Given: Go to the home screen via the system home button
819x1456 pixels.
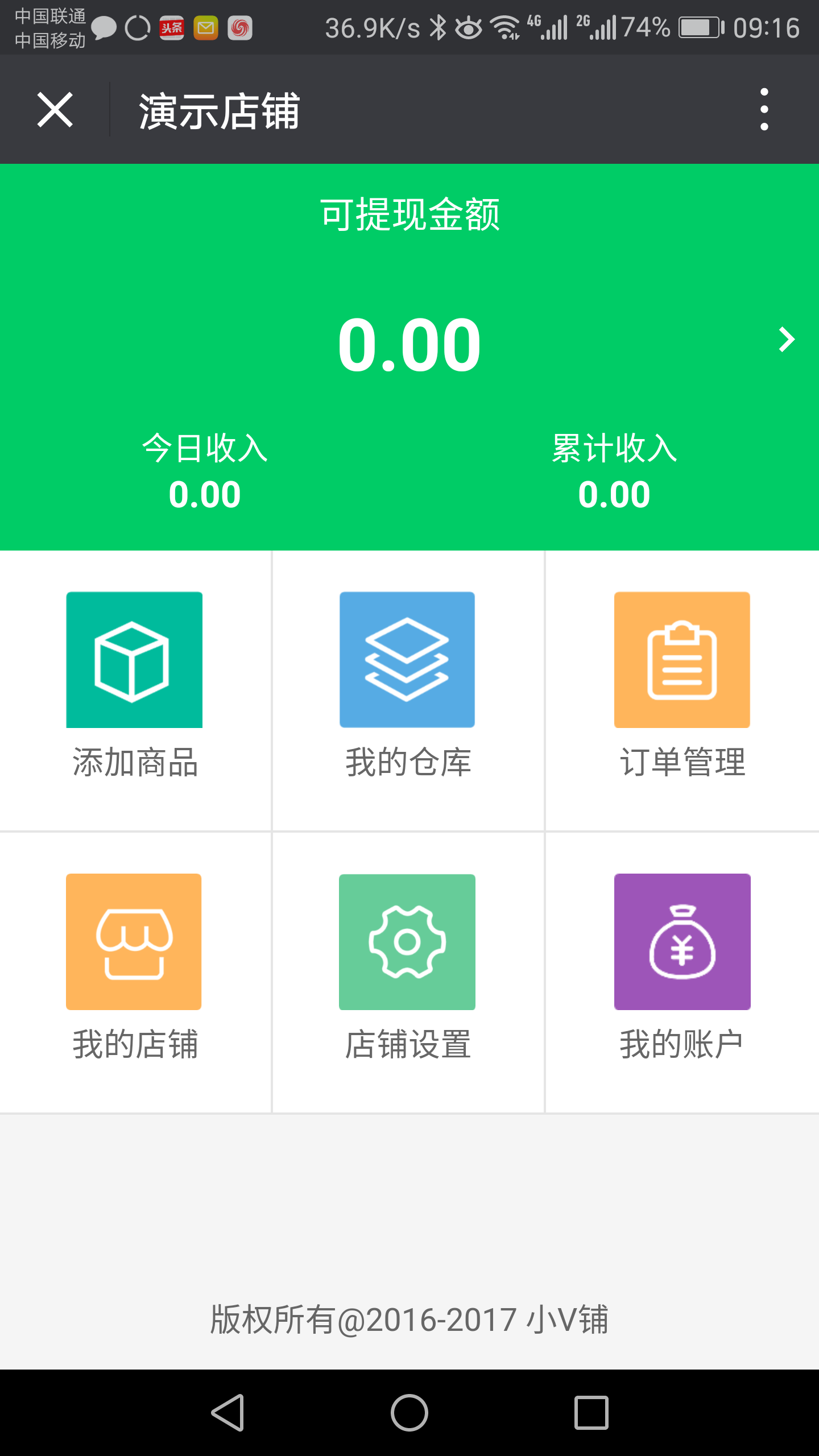Looking at the screenshot, I should (409, 1413).
